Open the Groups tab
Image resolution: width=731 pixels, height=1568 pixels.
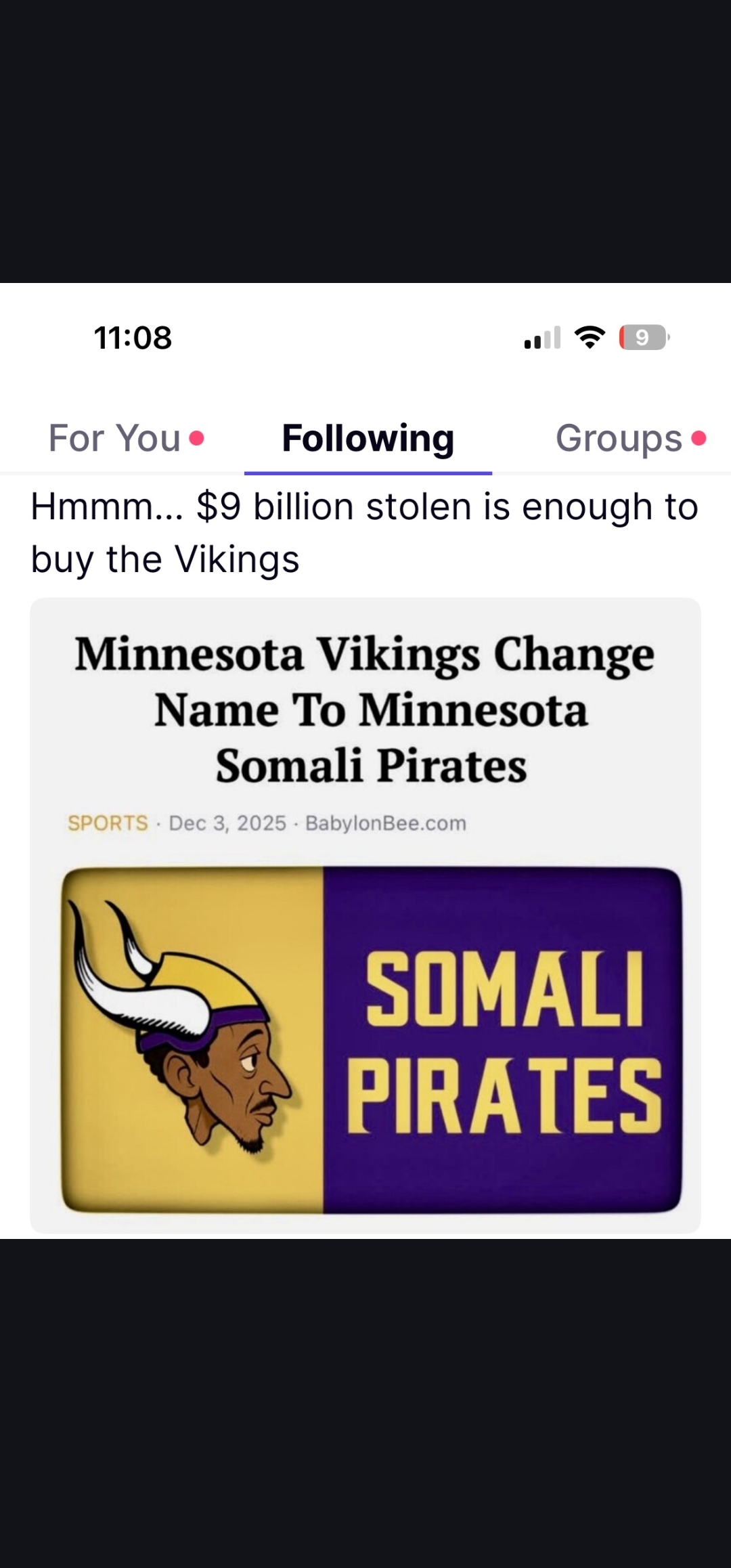point(619,438)
